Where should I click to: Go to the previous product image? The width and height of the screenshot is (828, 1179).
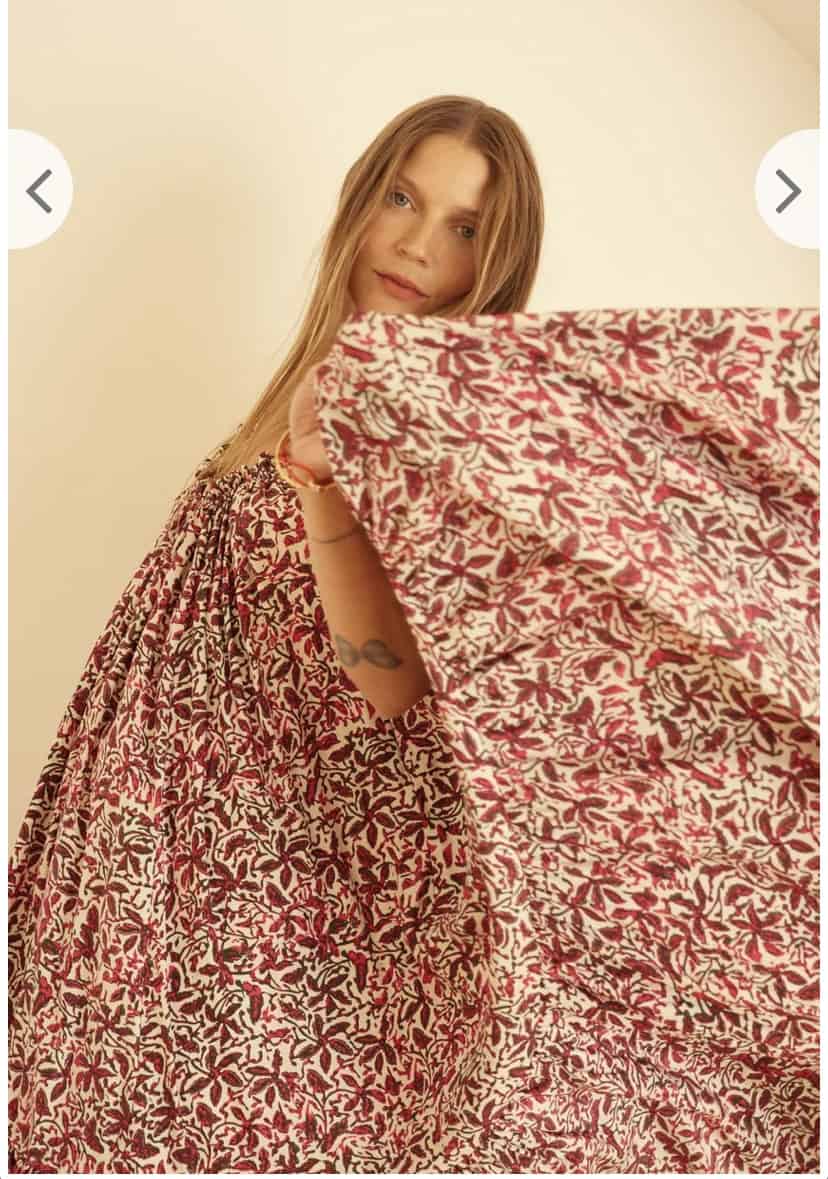39,190
